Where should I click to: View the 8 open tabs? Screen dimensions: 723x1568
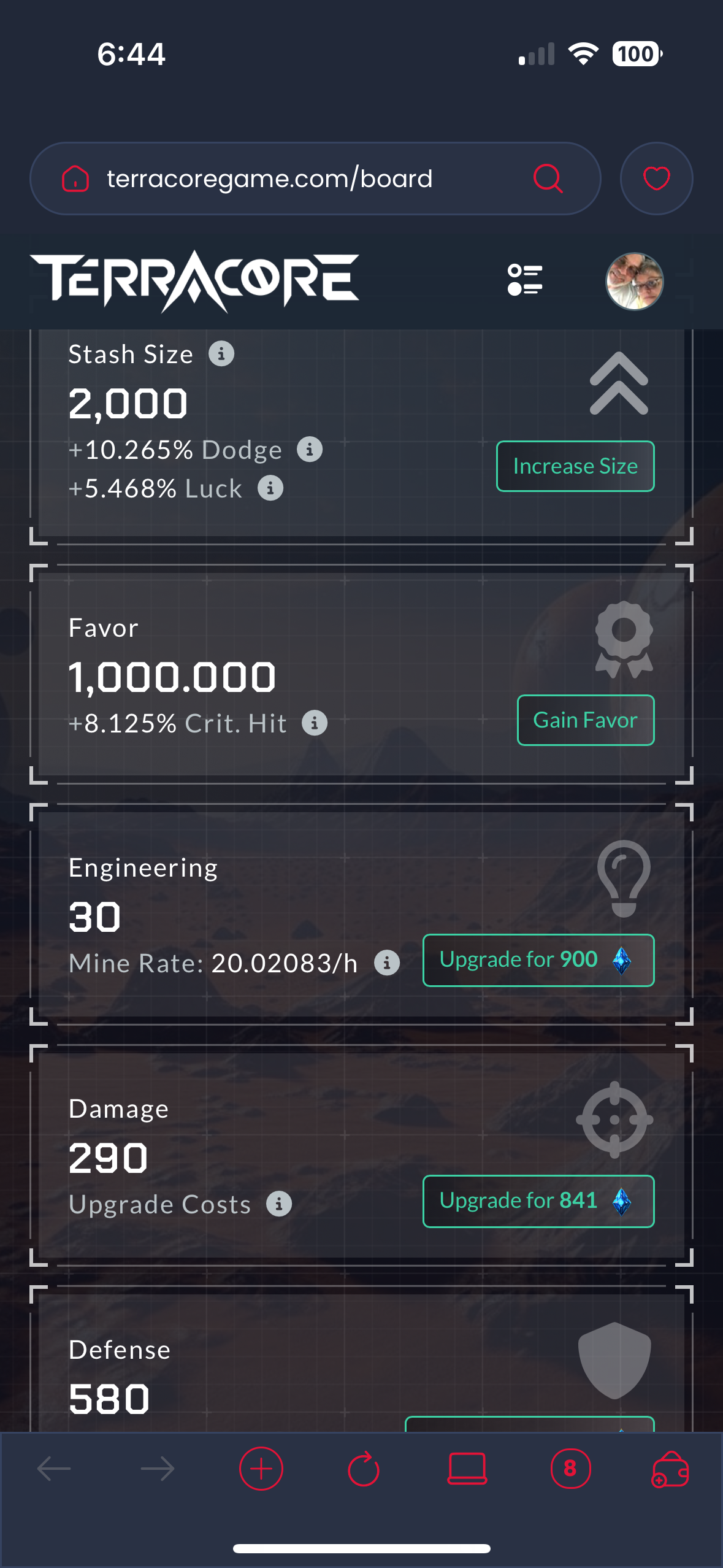pyautogui.click(x=570, y=1469)
